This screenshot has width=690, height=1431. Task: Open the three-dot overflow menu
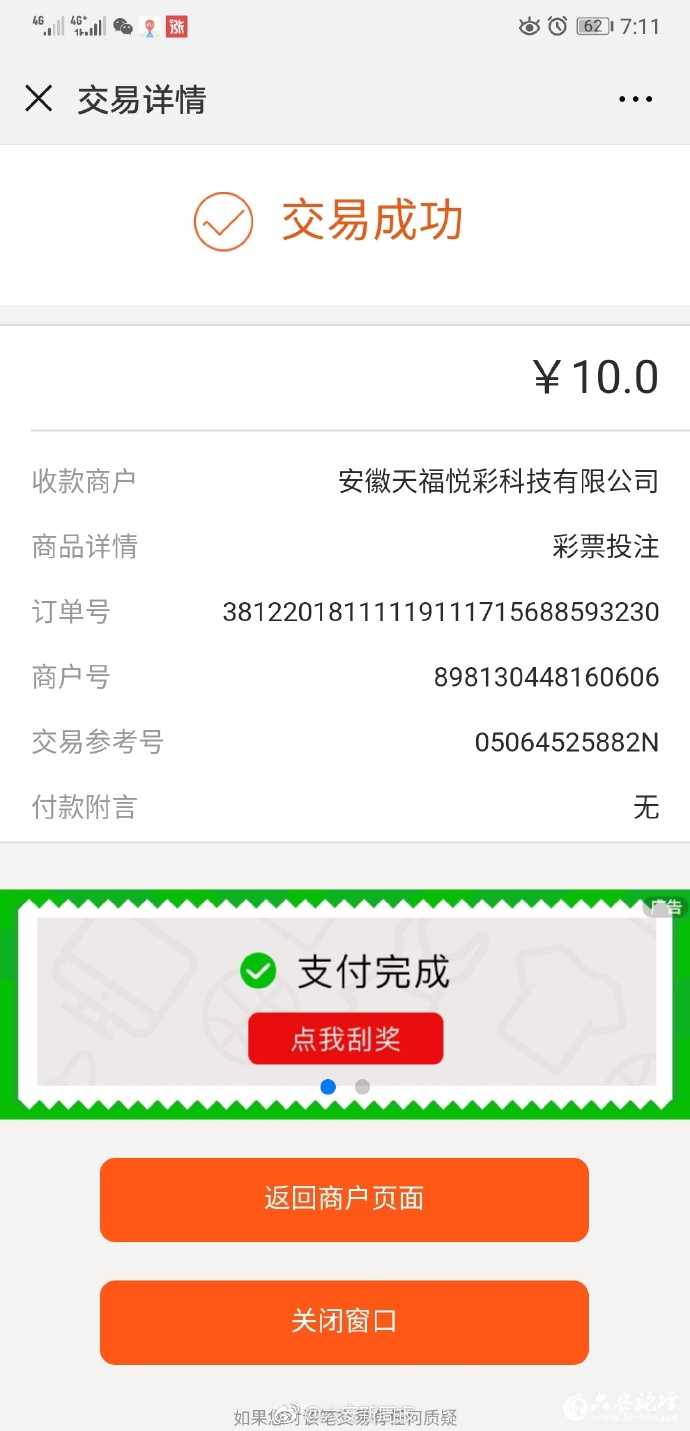coord(635,99)
